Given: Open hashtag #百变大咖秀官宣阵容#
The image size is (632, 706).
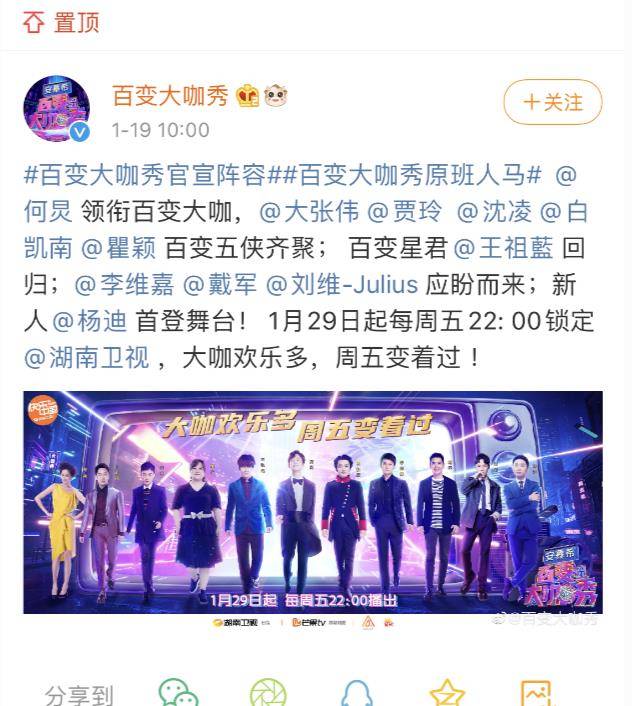Looking at the screenshot, I should tap(146, 176).
